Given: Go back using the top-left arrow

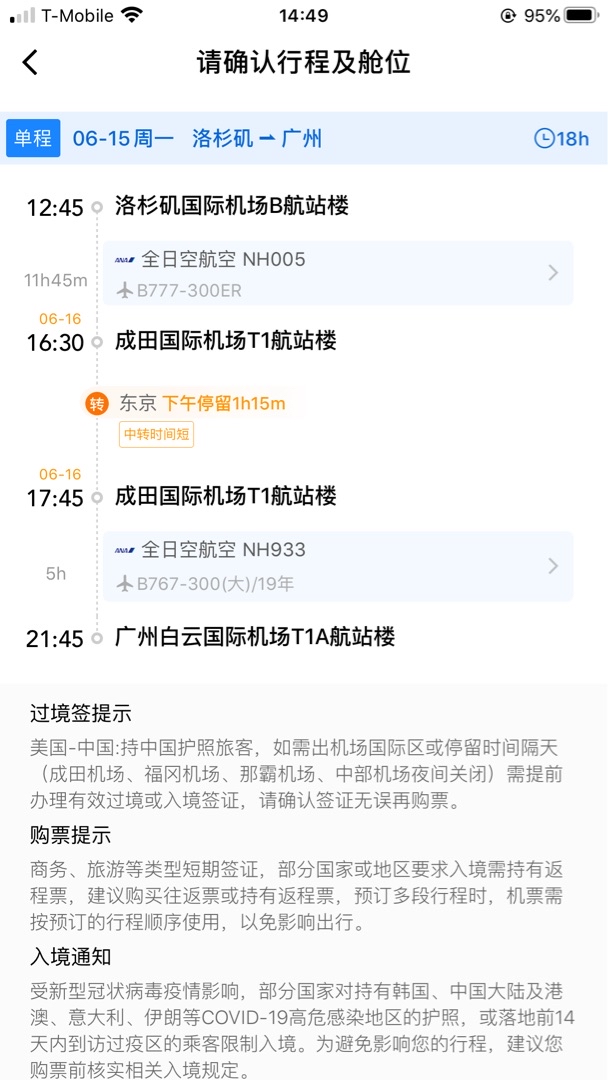Looking at the screenshot, I should pos(30,62).
